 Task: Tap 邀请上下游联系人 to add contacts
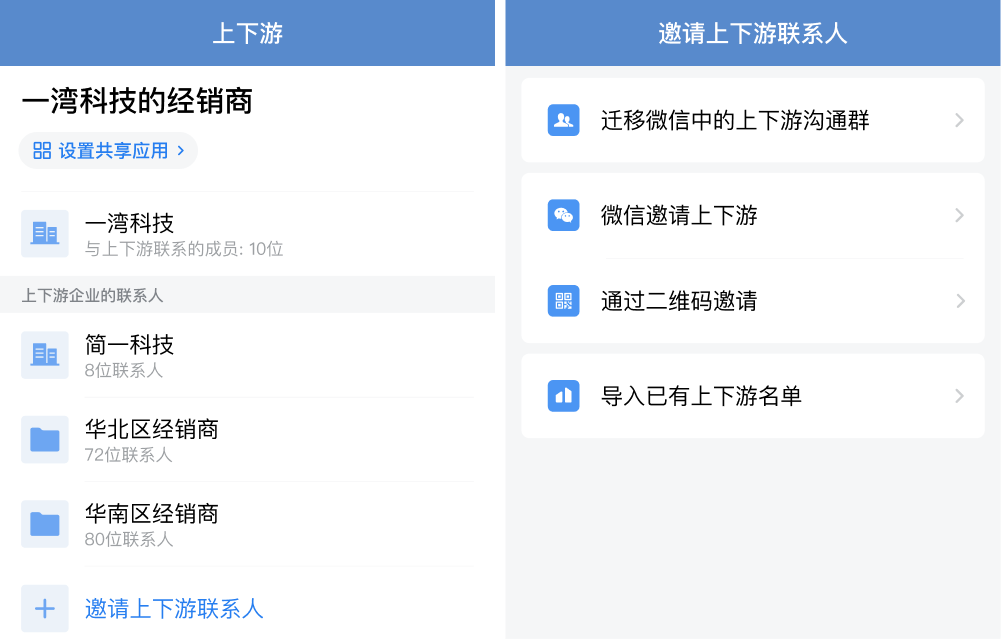pos(174,608)
